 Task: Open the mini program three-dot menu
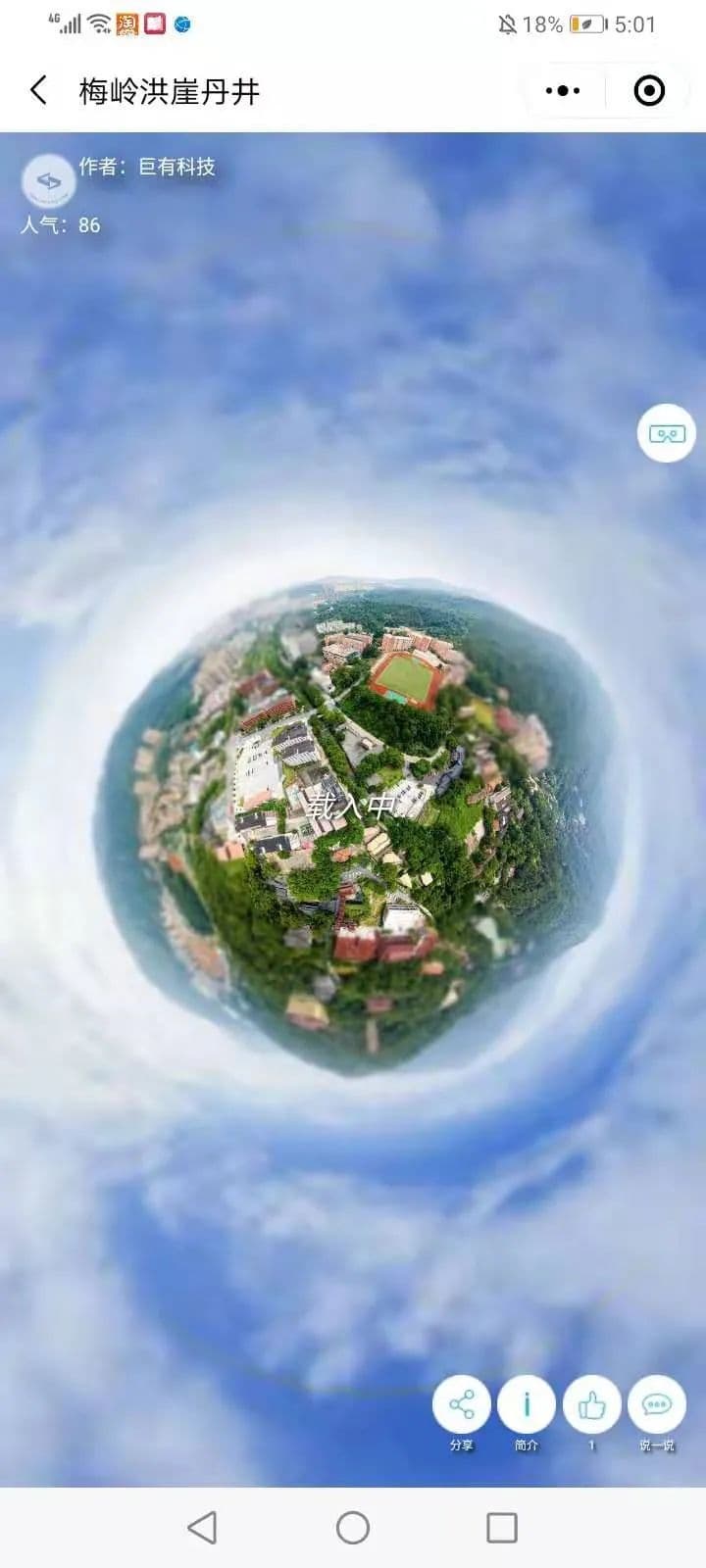click(563, 91)
